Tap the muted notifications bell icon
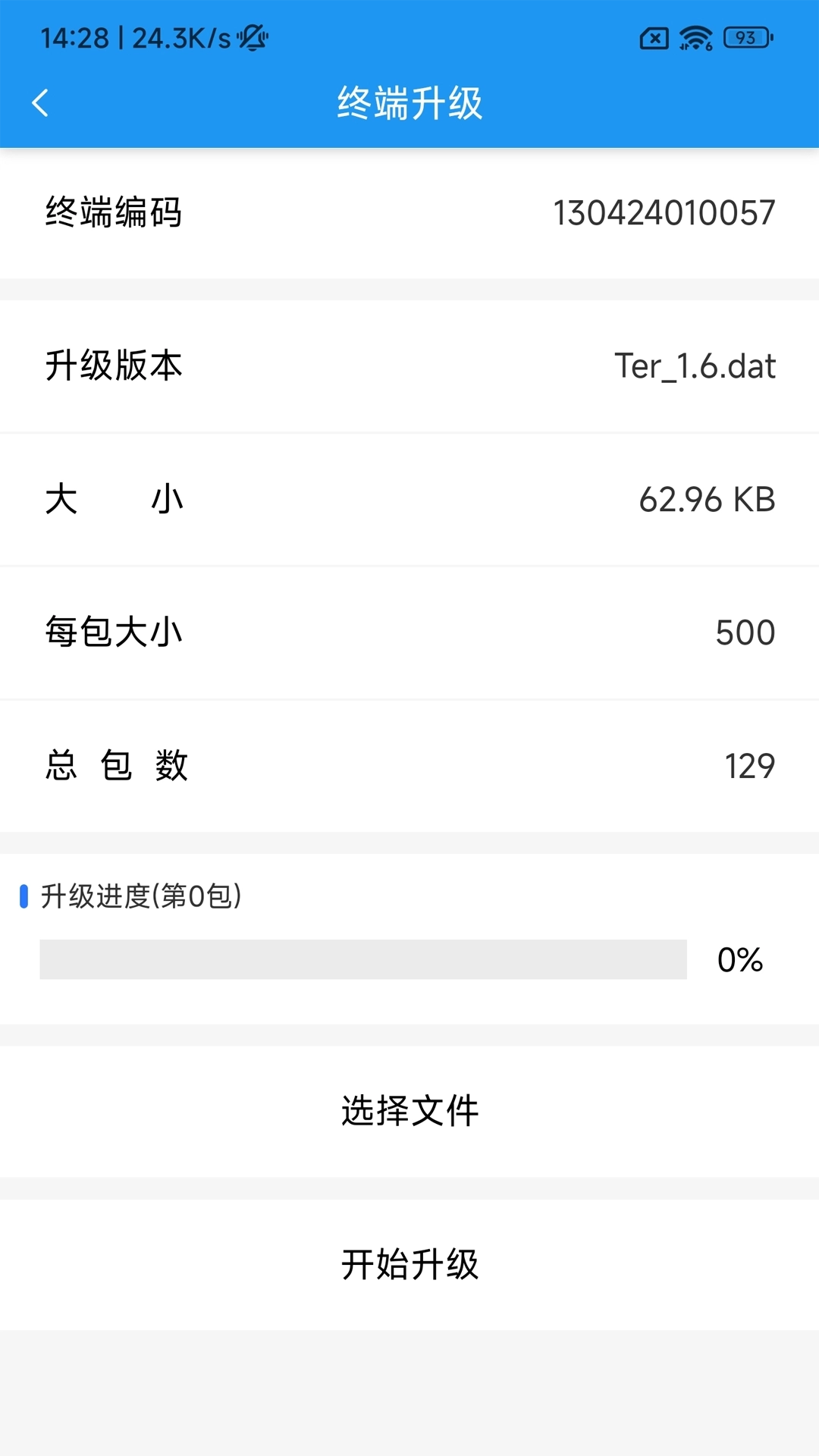The image size is (819, 1456). click(x=253, y=35)
